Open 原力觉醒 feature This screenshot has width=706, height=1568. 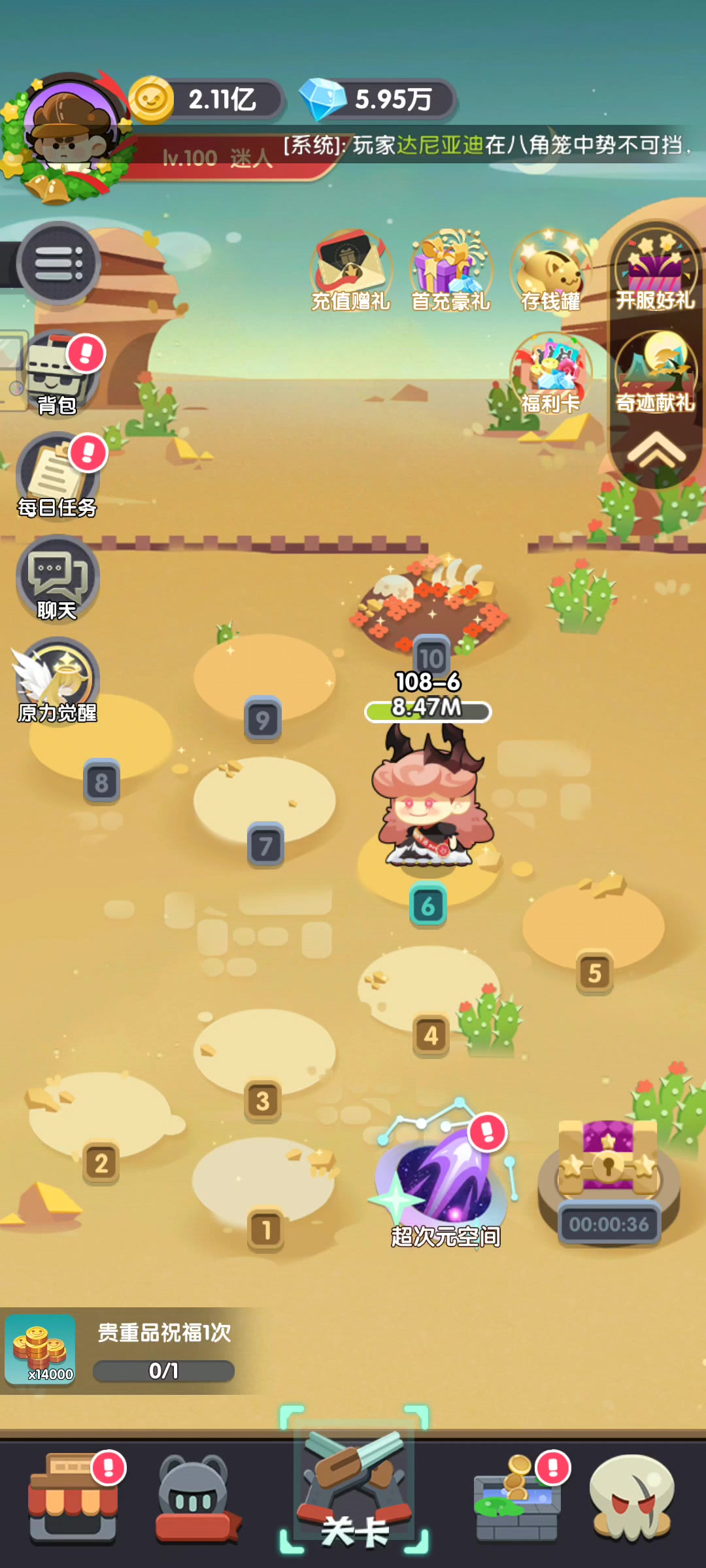coord(58,681)
